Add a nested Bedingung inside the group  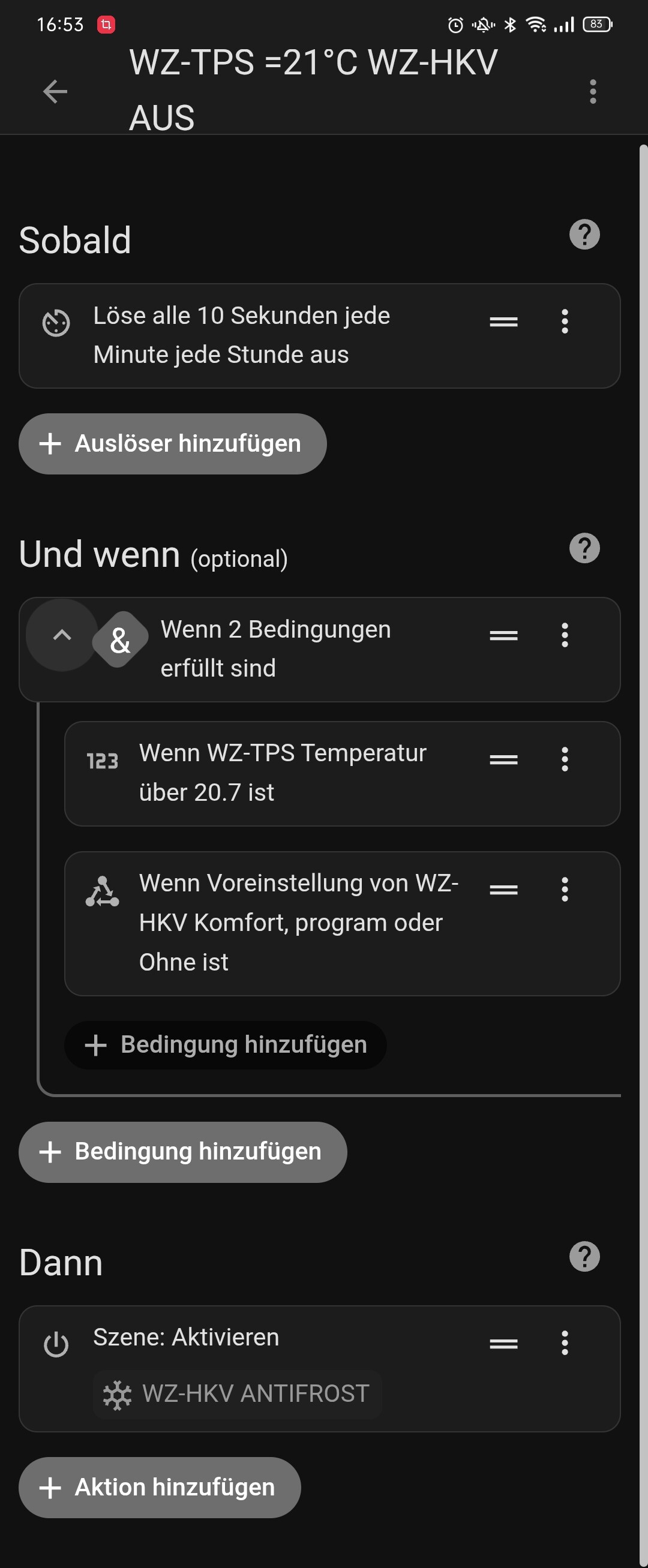coord(226,1045)
